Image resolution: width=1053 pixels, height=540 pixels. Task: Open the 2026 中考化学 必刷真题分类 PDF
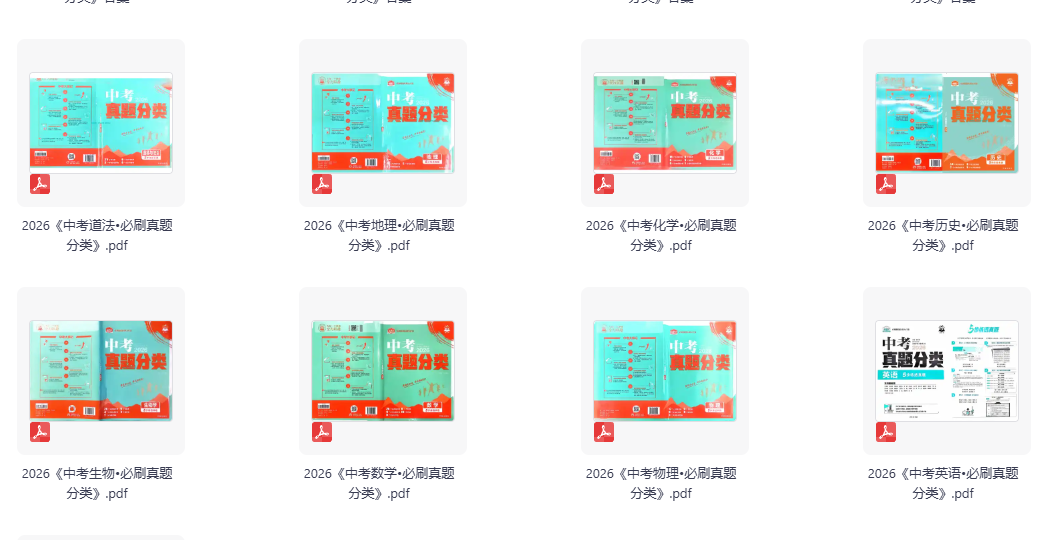point(665,123)
